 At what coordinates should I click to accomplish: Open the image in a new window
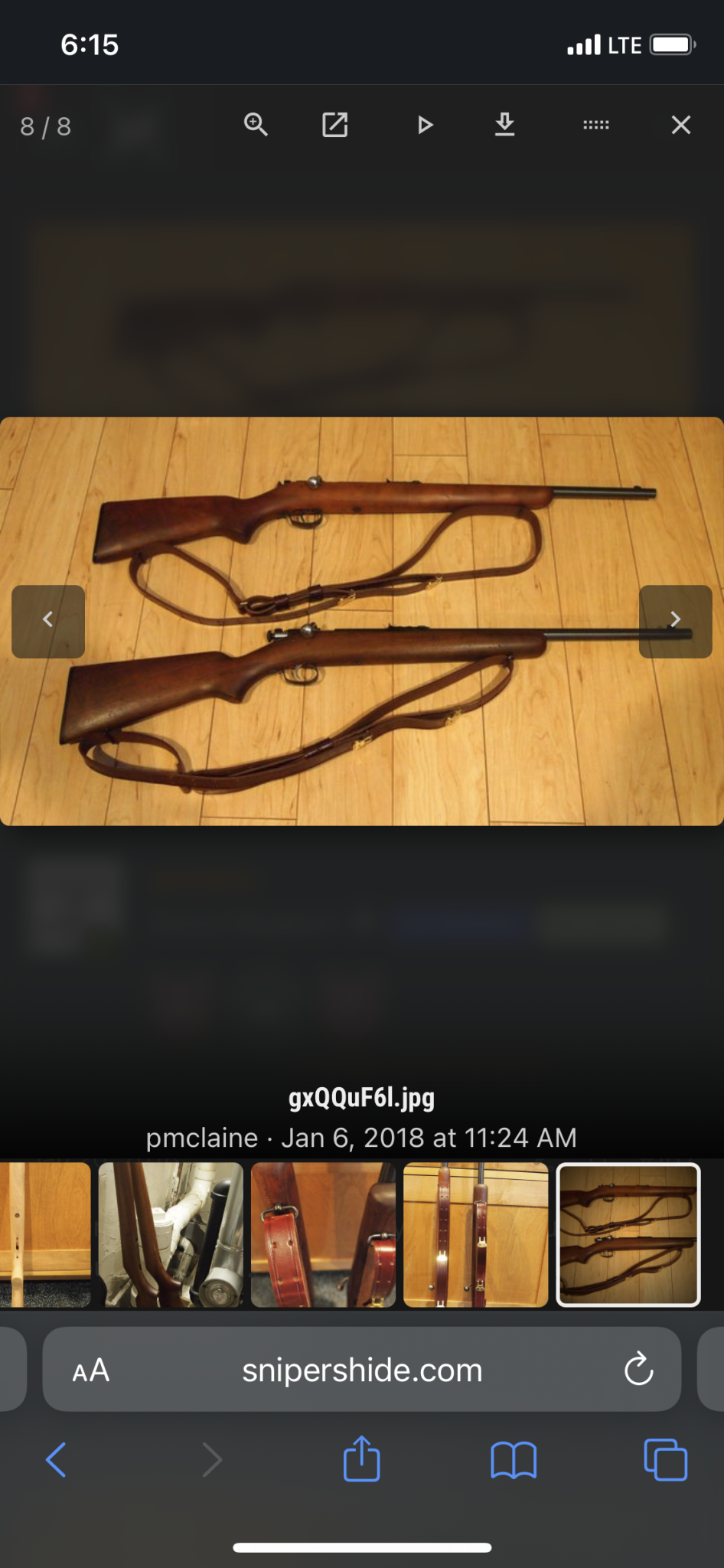pyautogui.click(x=334, y=125)
